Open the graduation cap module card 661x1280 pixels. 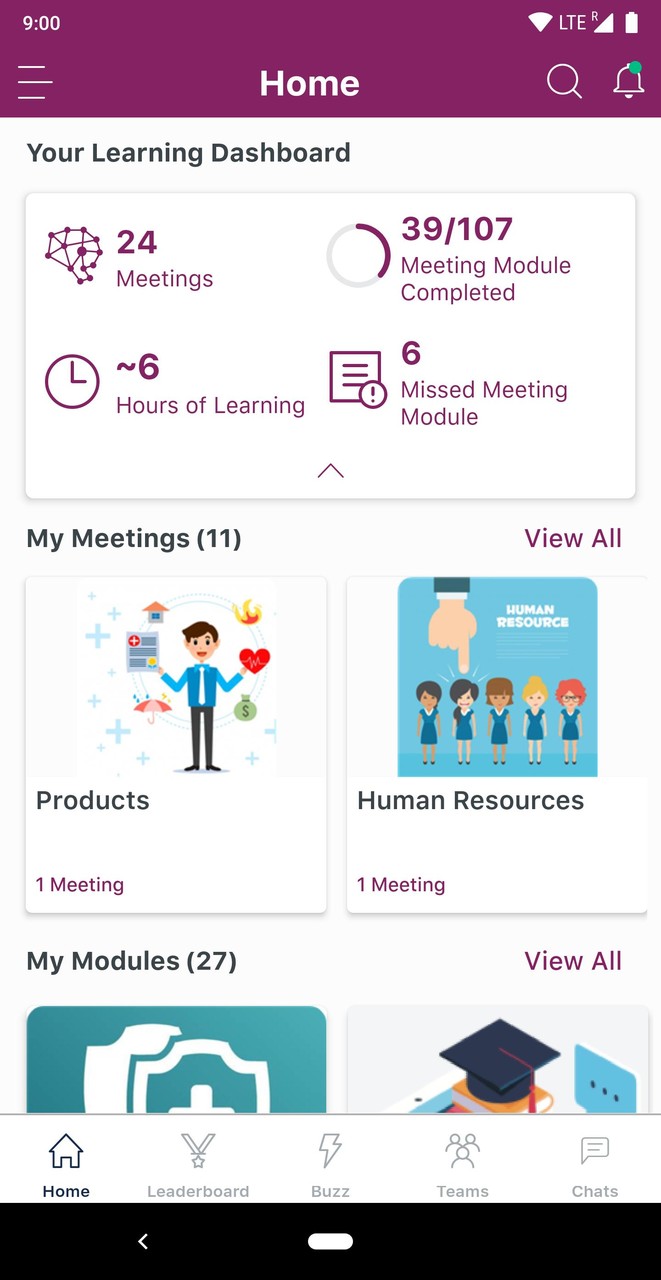497,1060
